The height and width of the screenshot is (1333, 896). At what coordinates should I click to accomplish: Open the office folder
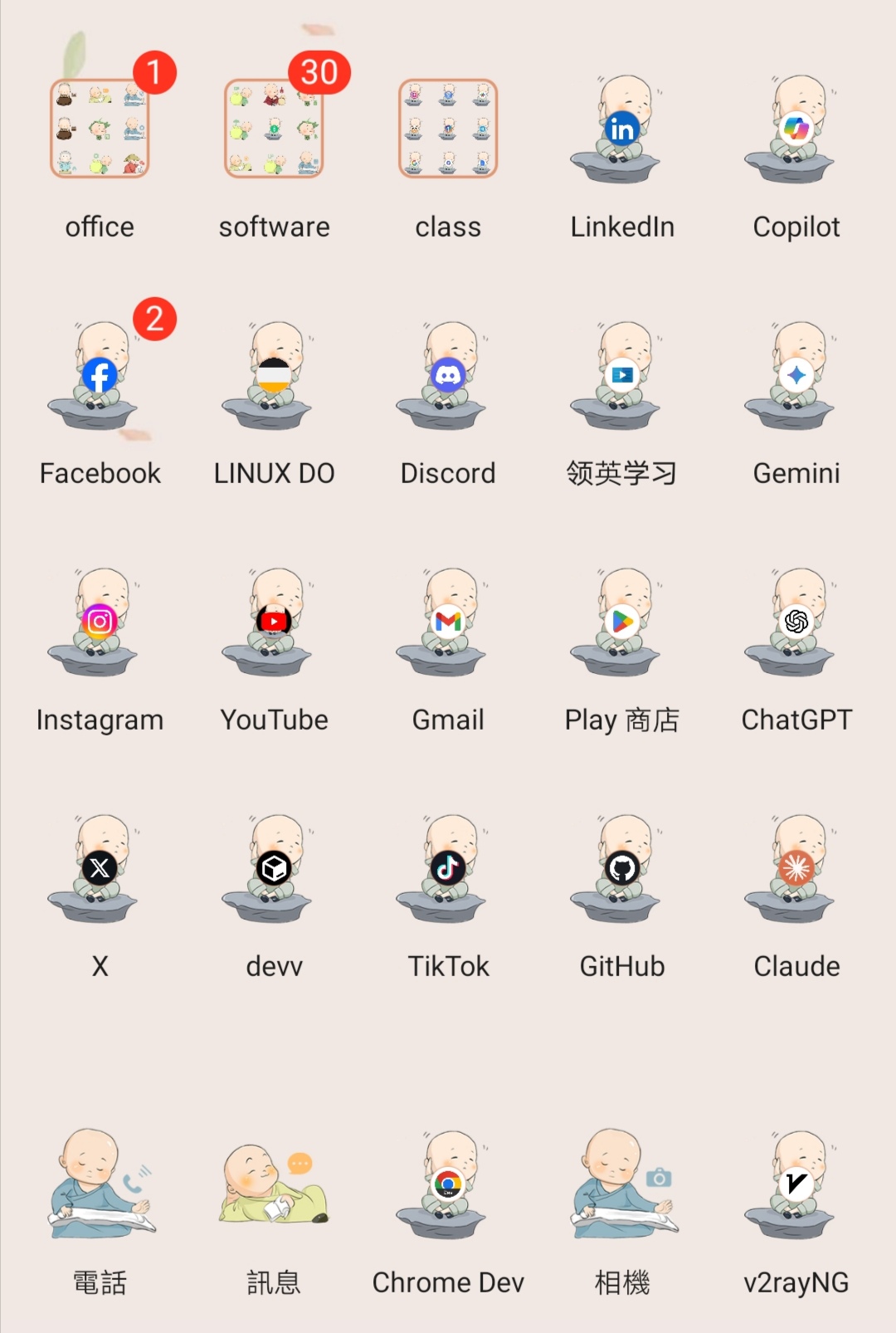tap(100, 129)
